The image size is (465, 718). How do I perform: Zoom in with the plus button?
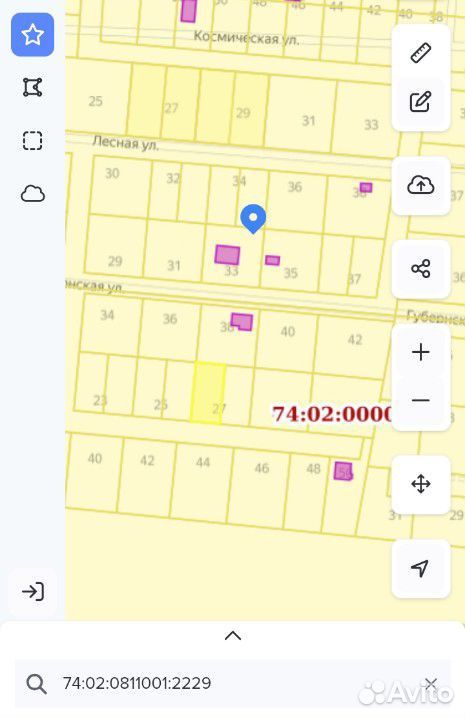(x=421, y=352)
